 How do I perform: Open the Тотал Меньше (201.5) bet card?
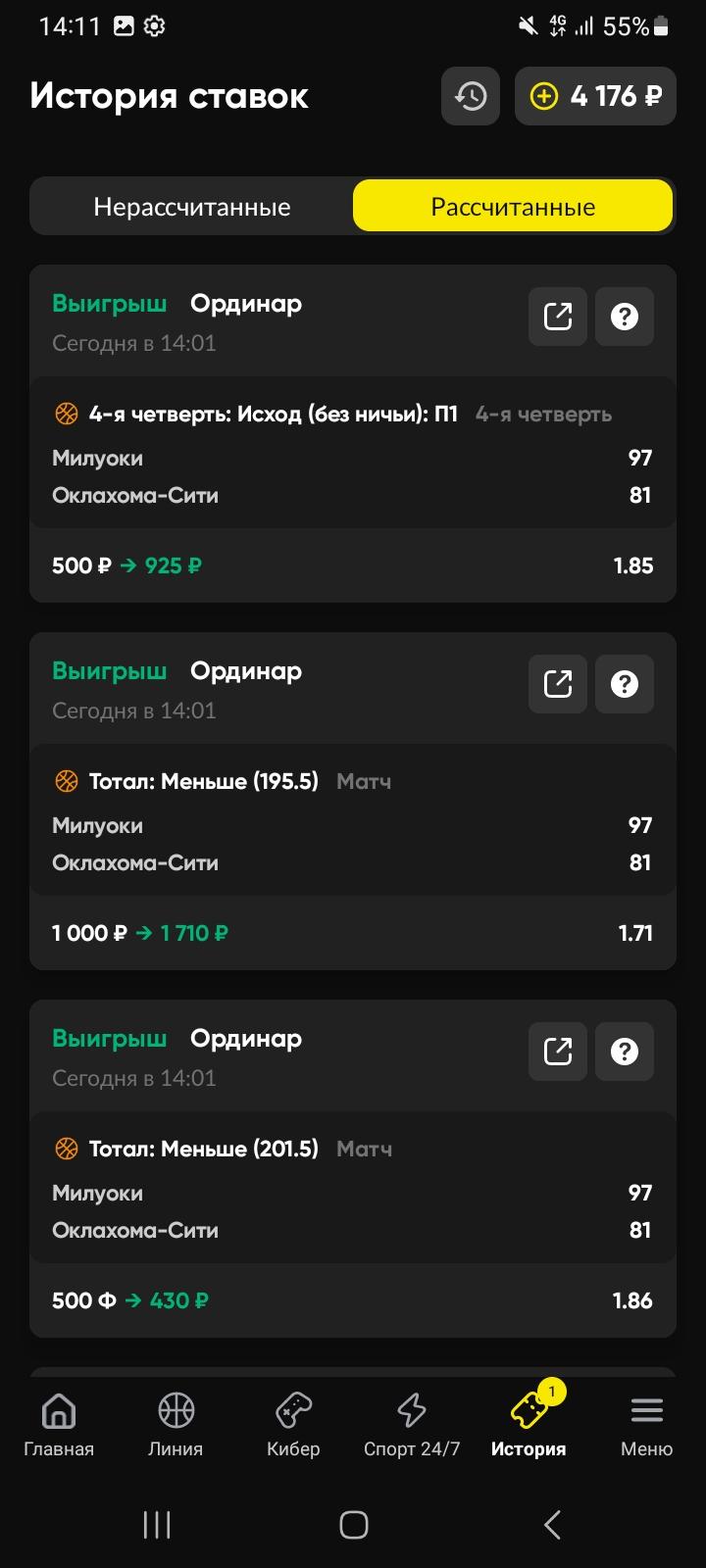(x=353, y=1168)
